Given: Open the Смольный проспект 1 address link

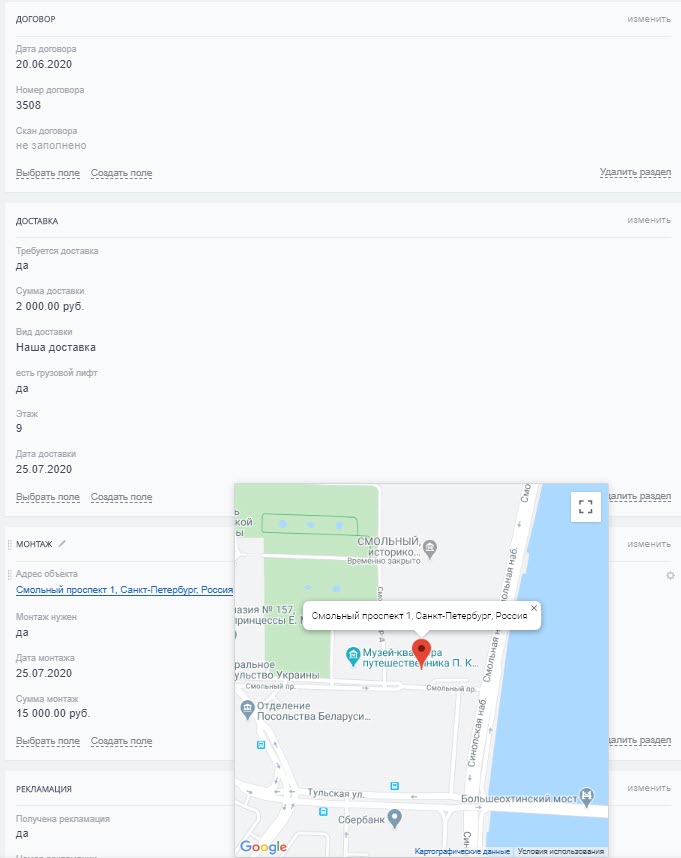Looking at the screenshot, I should (x=124, y=590).
